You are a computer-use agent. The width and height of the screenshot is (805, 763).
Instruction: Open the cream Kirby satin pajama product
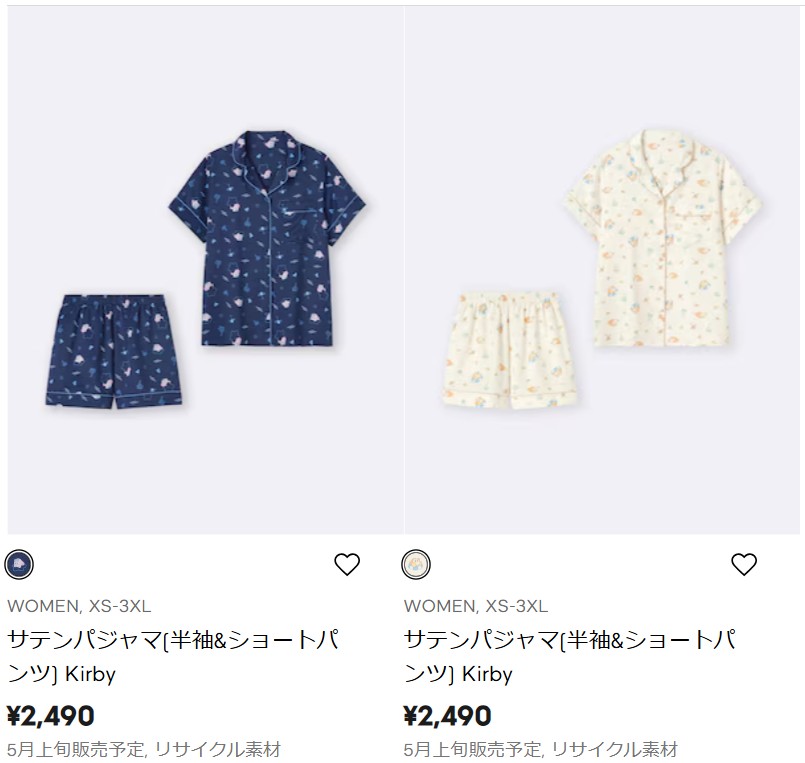click(603, 270)
